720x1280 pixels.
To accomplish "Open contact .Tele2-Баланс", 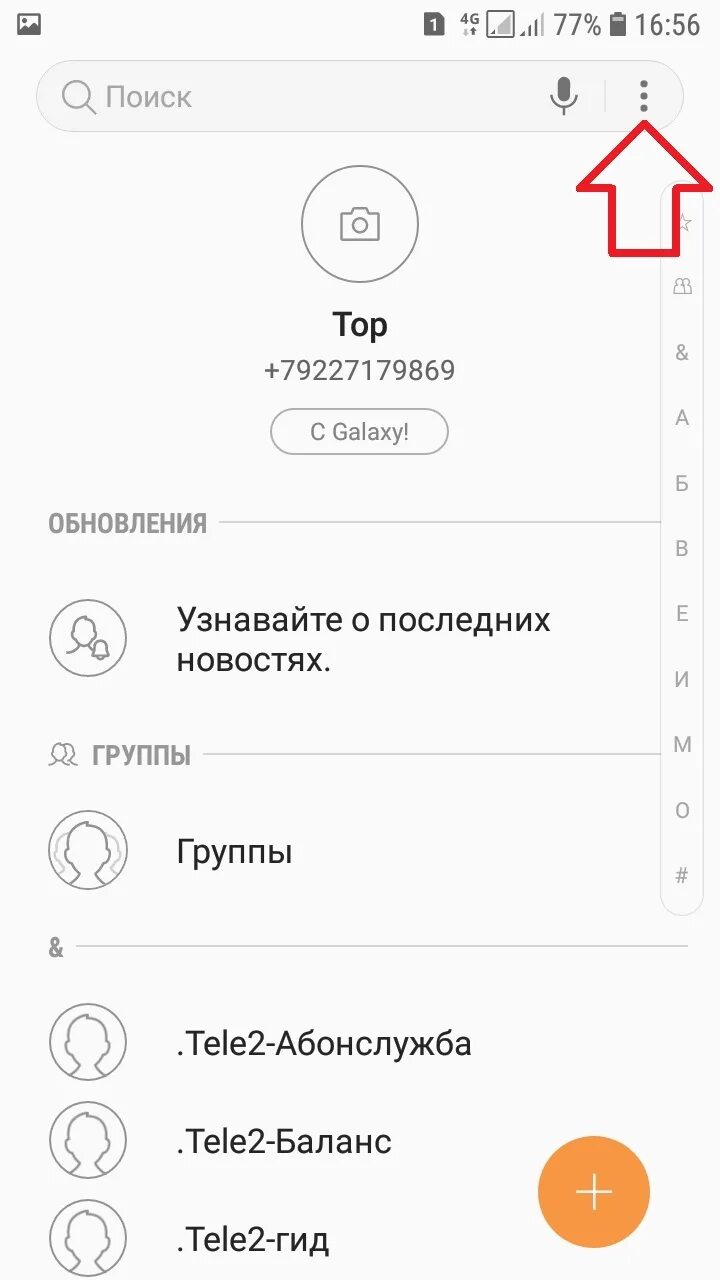I will point(284,1142).
